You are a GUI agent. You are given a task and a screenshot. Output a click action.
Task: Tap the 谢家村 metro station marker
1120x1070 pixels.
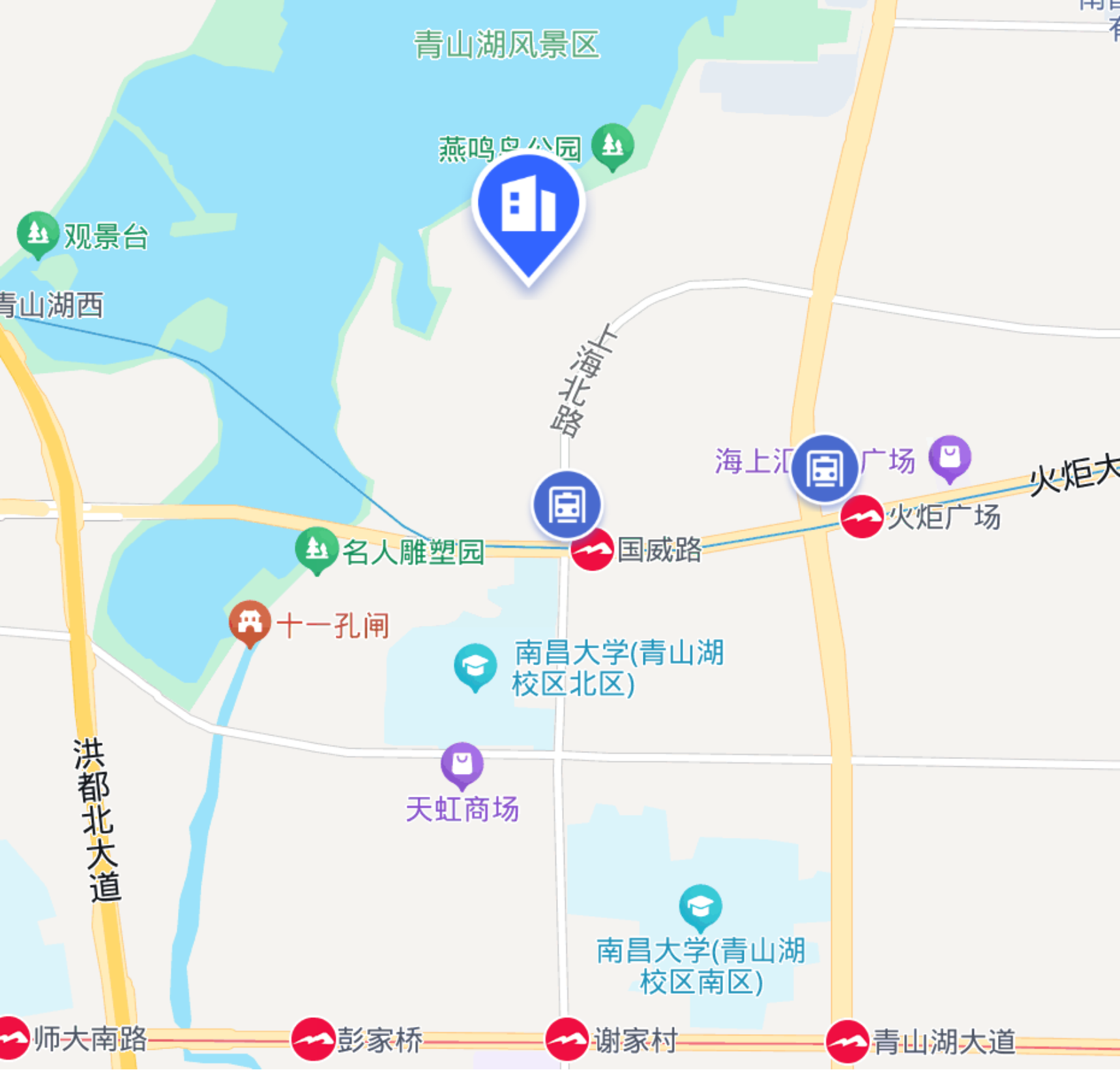[567, 1039]
